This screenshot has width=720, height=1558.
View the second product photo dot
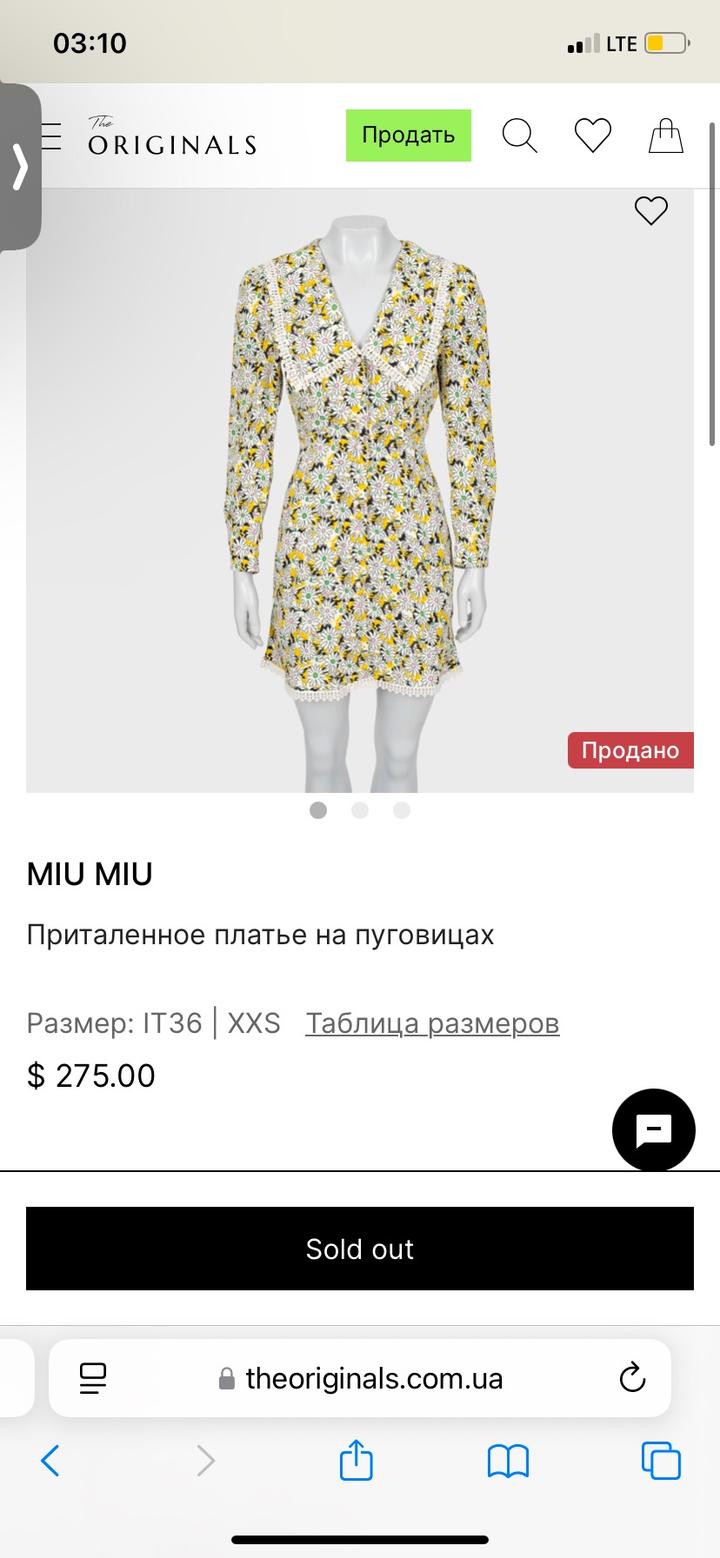click(x=360, y=810)
